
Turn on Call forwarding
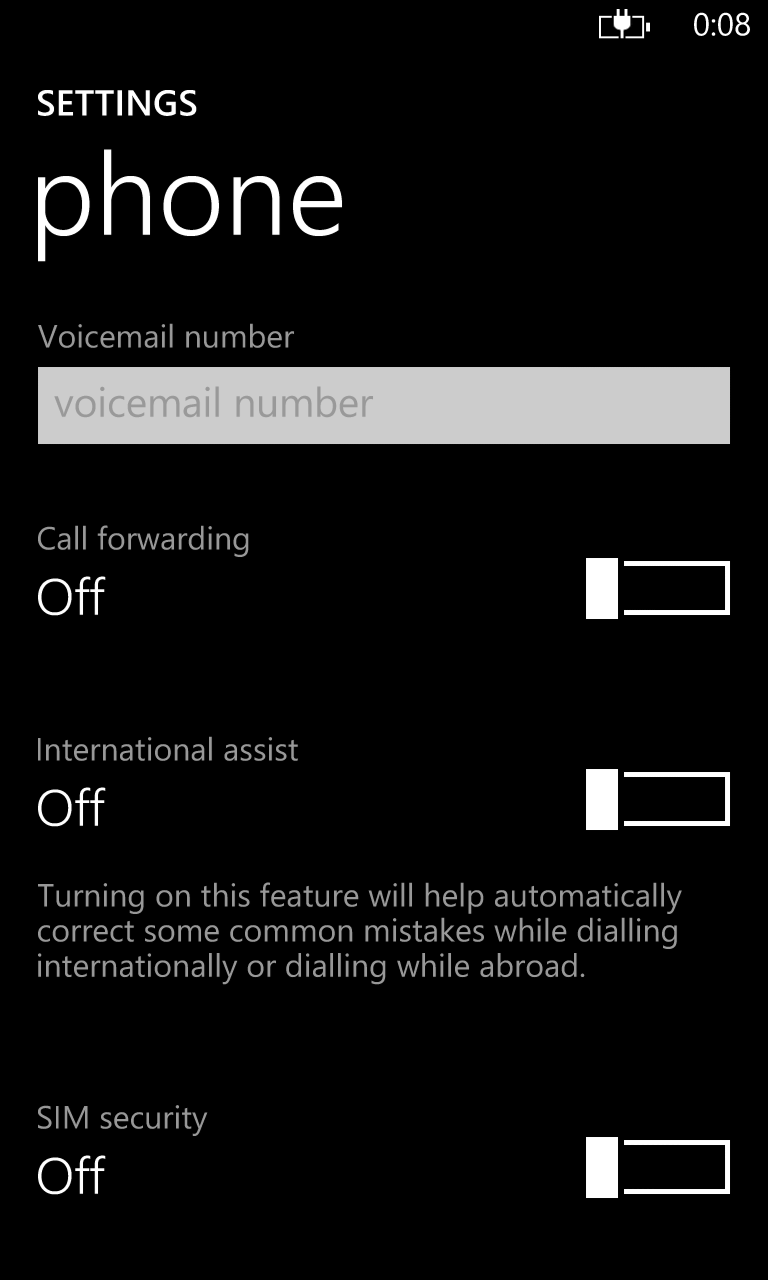pyautogui.click(x=658, y=589)
